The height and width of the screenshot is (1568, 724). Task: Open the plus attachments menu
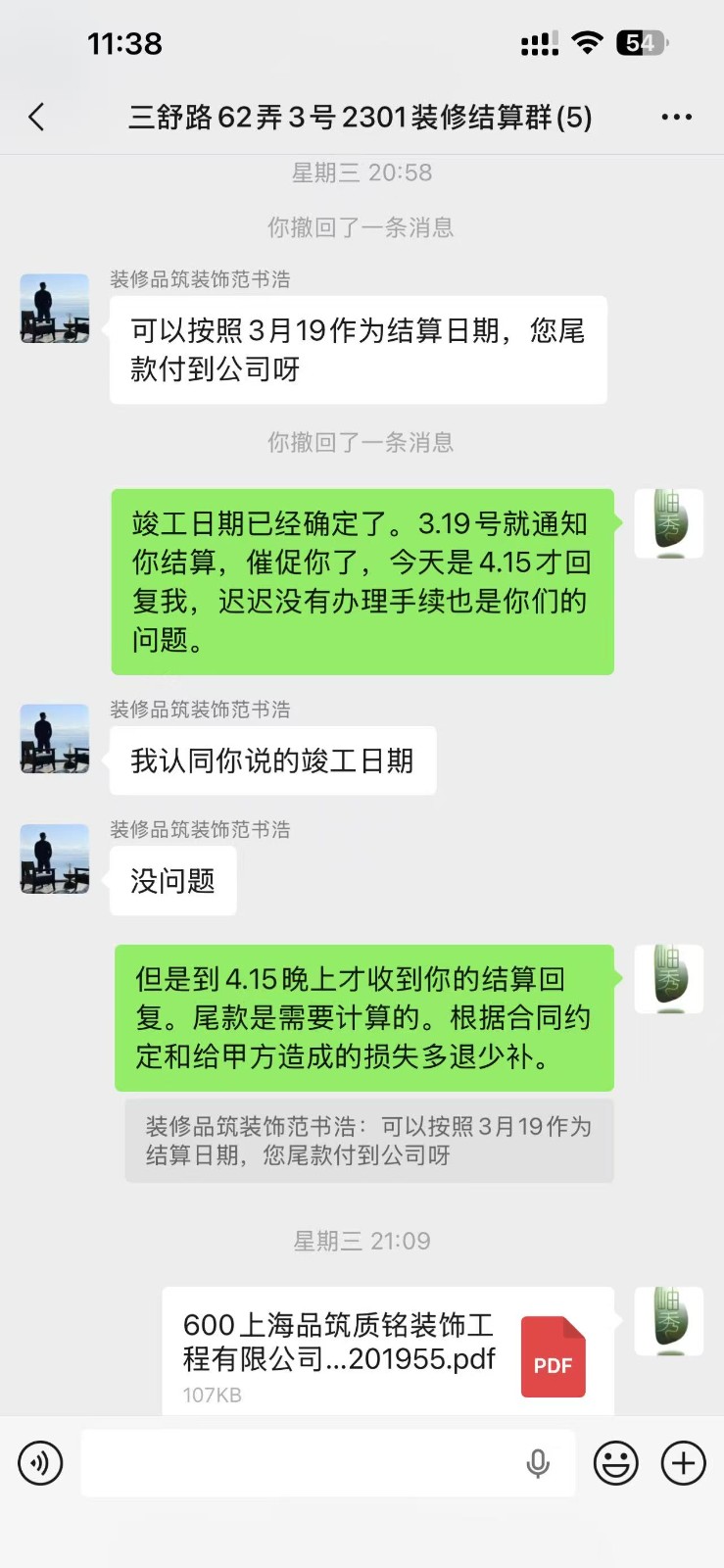pyautogui.click(x=683, y=1463)
